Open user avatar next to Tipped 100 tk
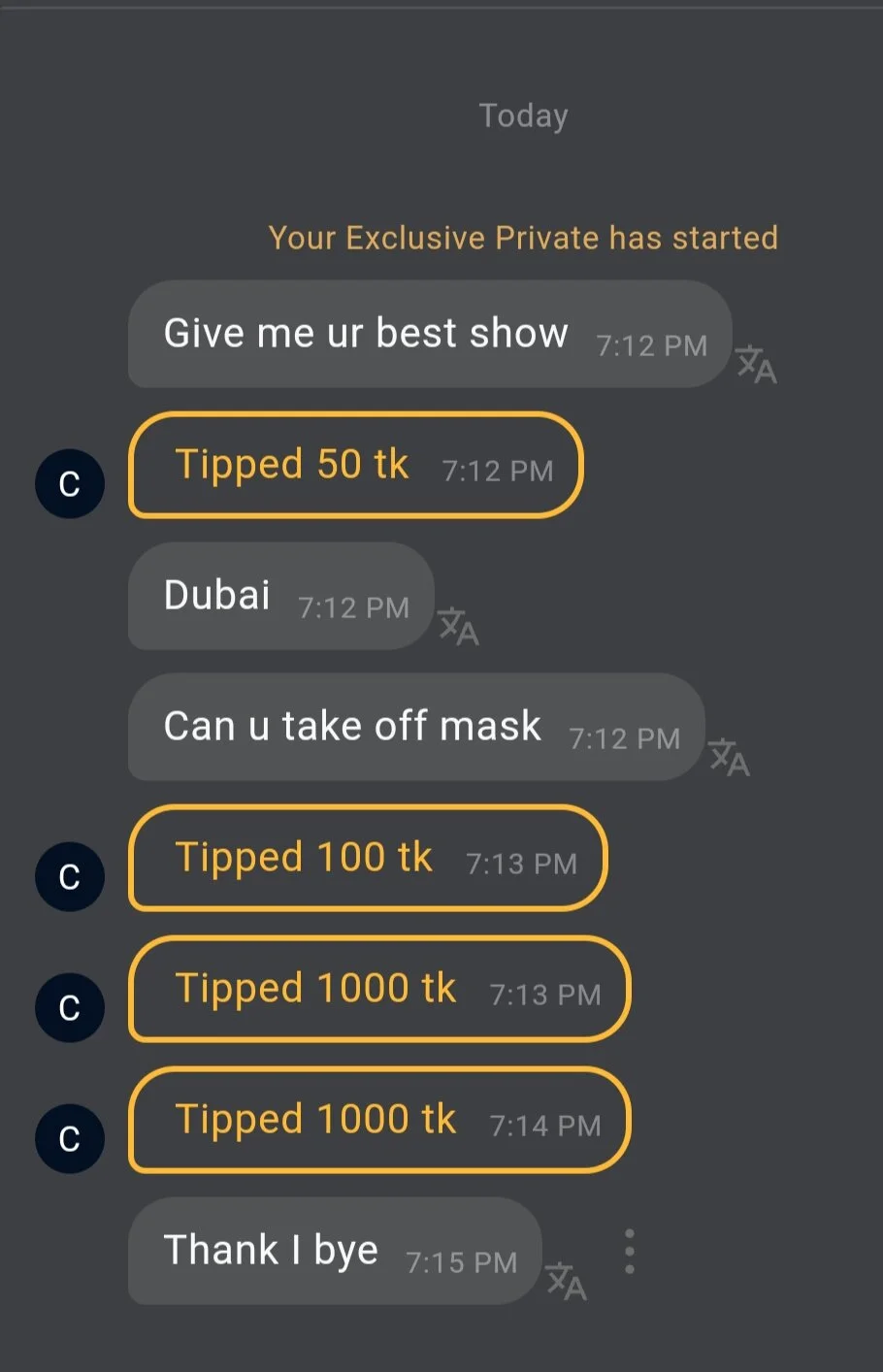The height and width of the screenshot is (1372, 883). pos(70,876)
